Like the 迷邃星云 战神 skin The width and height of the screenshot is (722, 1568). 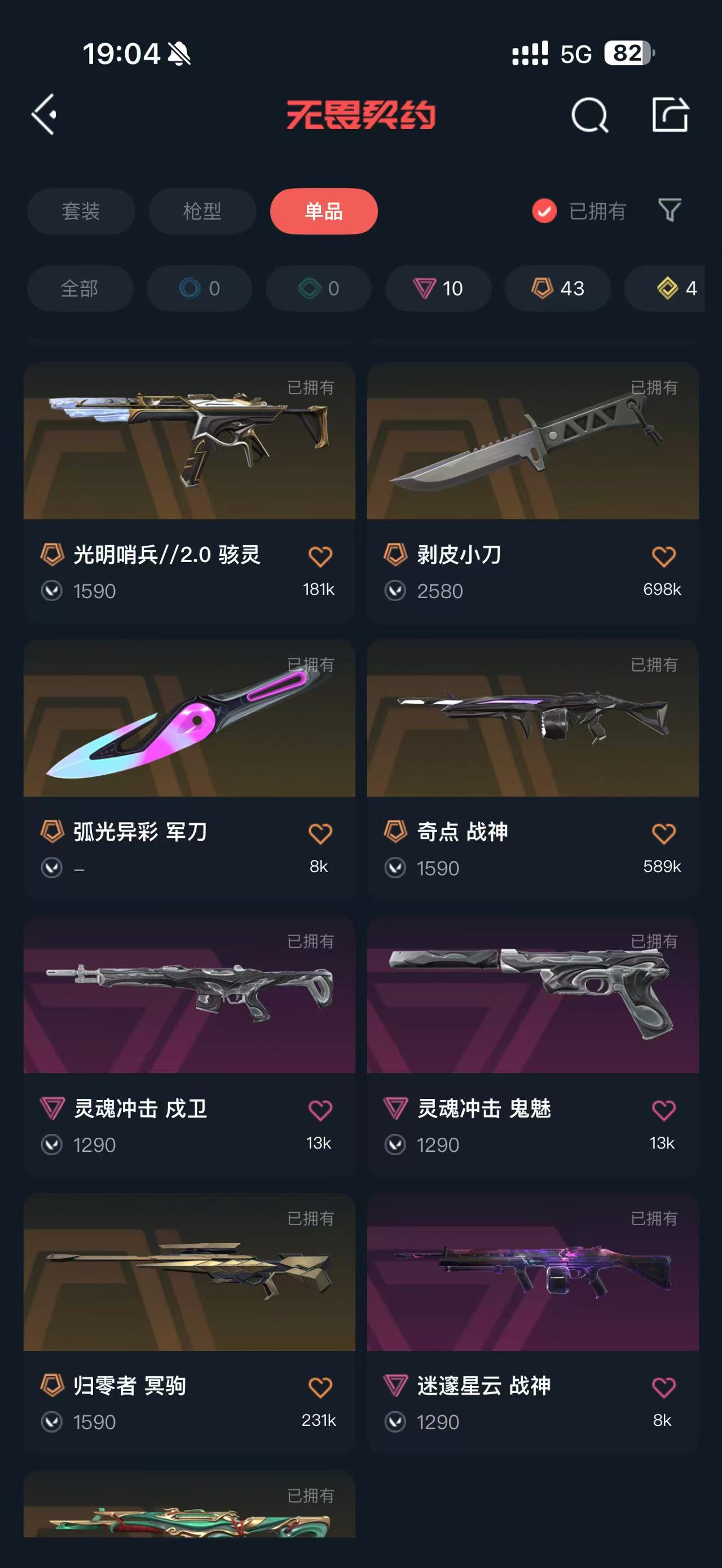click(663, 1387)
